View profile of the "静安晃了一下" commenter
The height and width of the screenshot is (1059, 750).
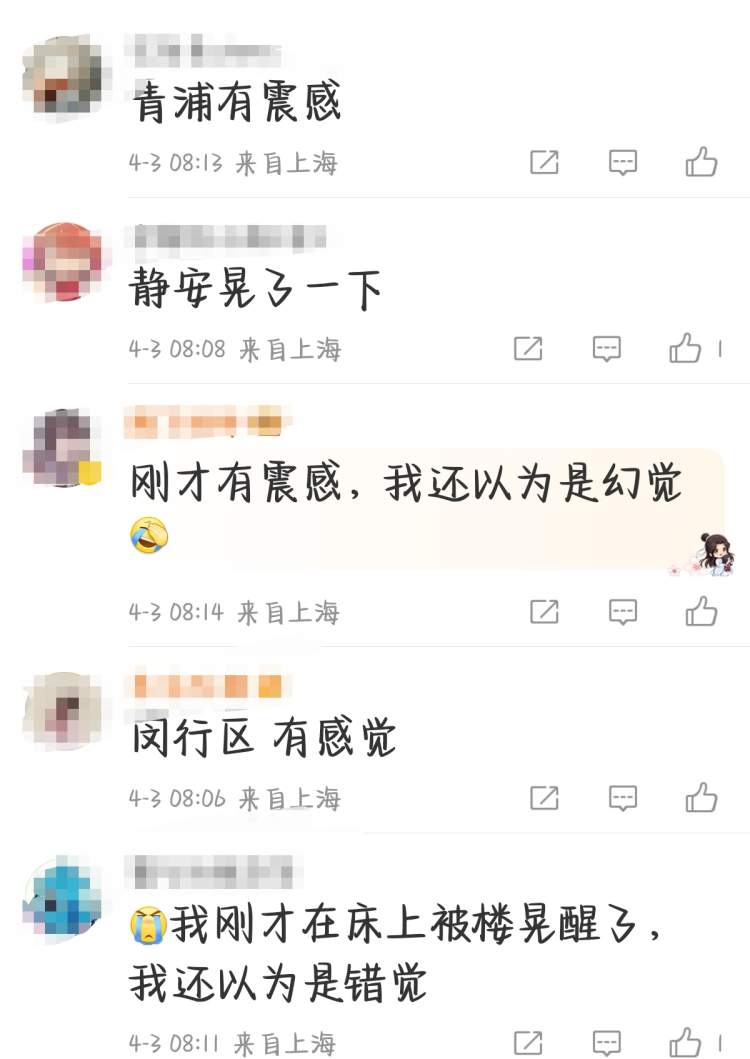point(62,261)
